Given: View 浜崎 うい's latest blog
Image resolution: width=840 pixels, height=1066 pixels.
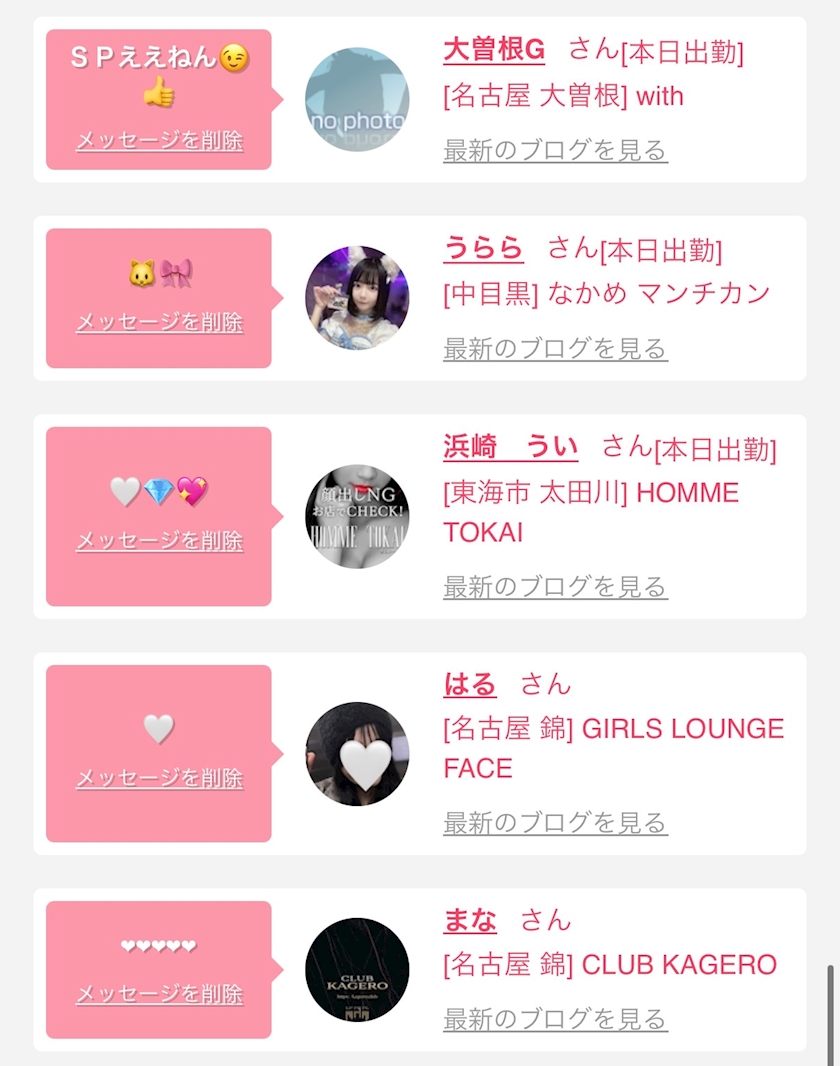Looking at the screenshot, I should 555,587.
